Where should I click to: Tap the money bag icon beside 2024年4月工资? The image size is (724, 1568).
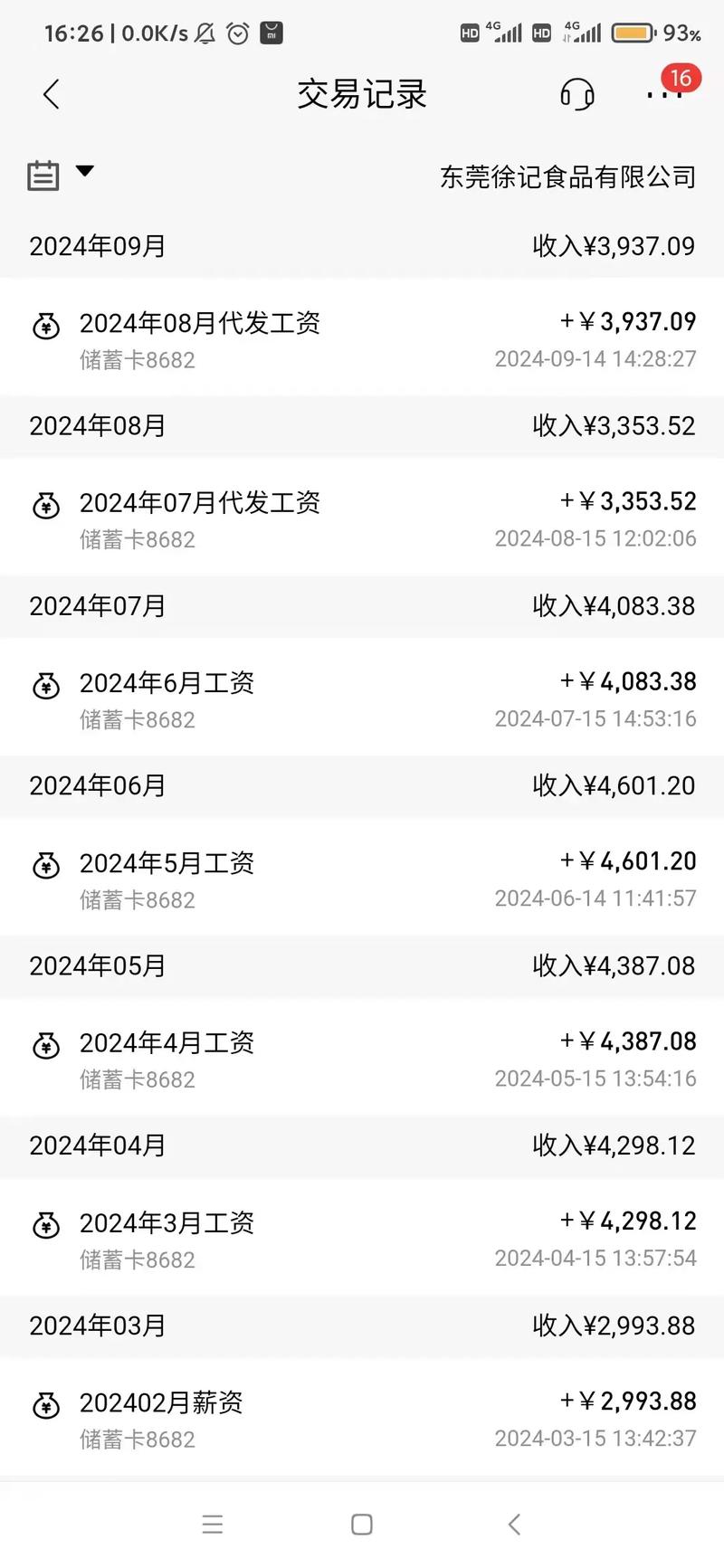(45, 1046)
